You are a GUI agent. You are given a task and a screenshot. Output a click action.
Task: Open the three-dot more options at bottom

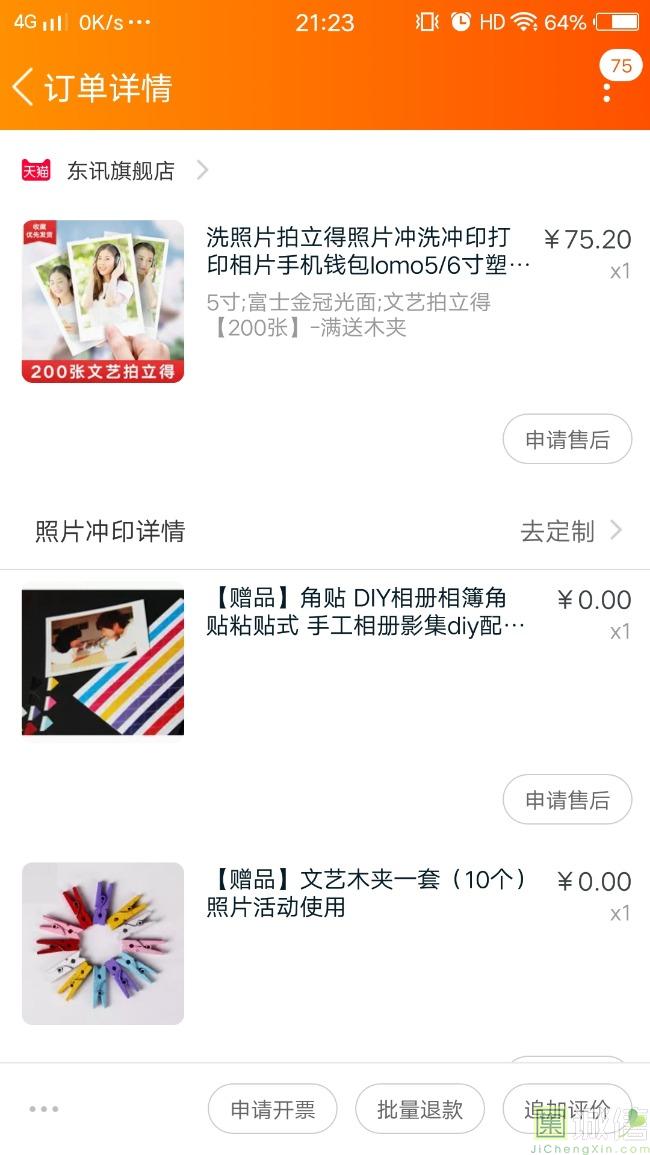[44, 1109]
